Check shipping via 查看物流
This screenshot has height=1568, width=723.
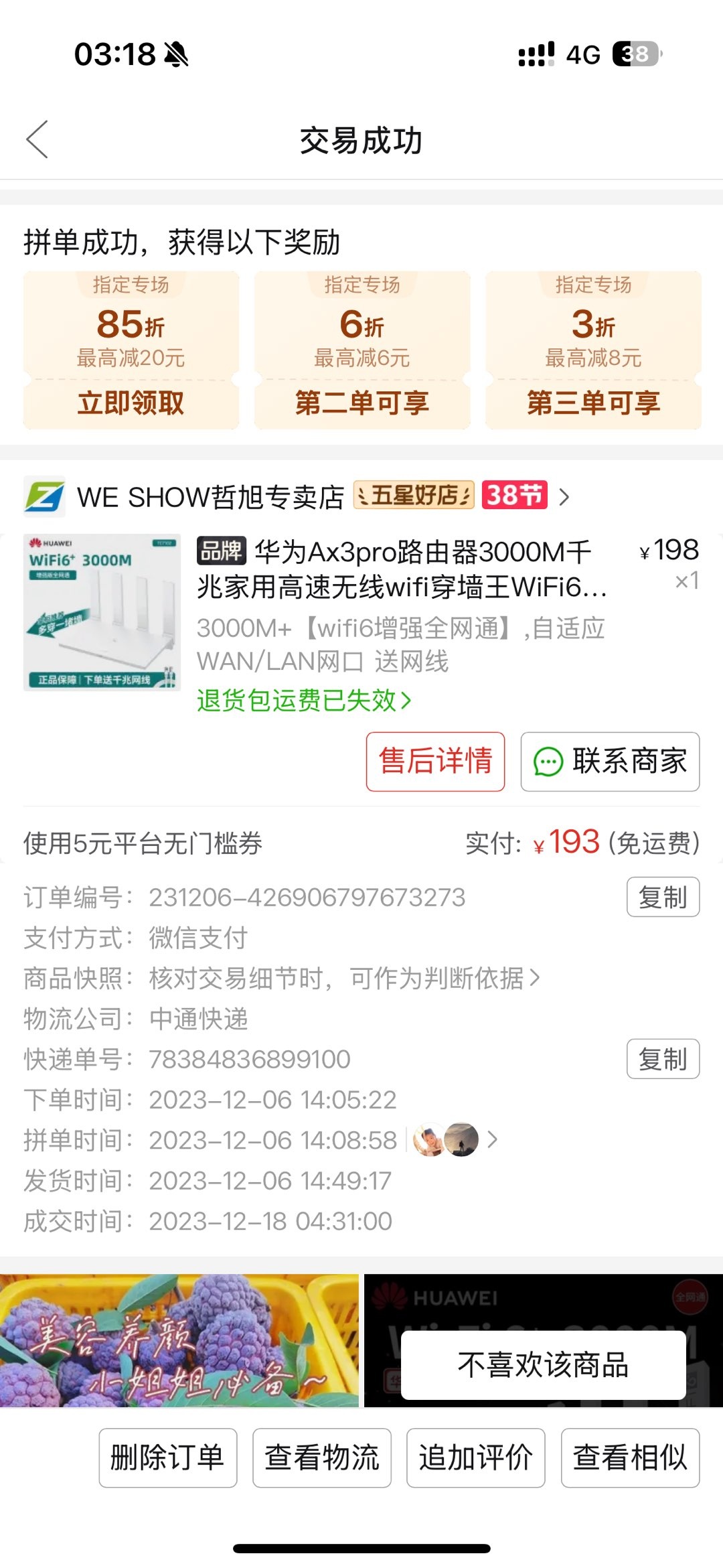click(322, 1458)
